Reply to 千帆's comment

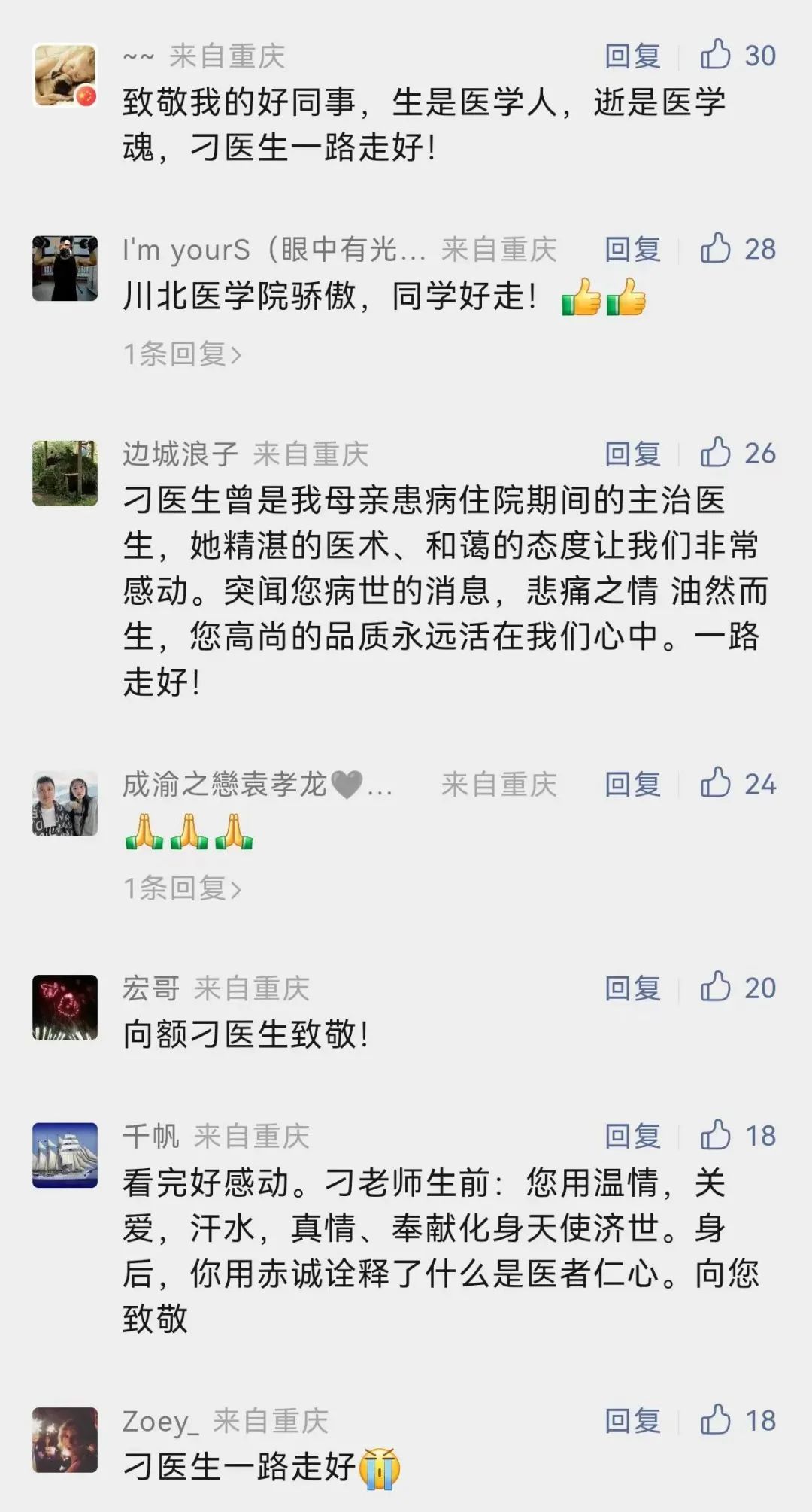[632, 1136]
